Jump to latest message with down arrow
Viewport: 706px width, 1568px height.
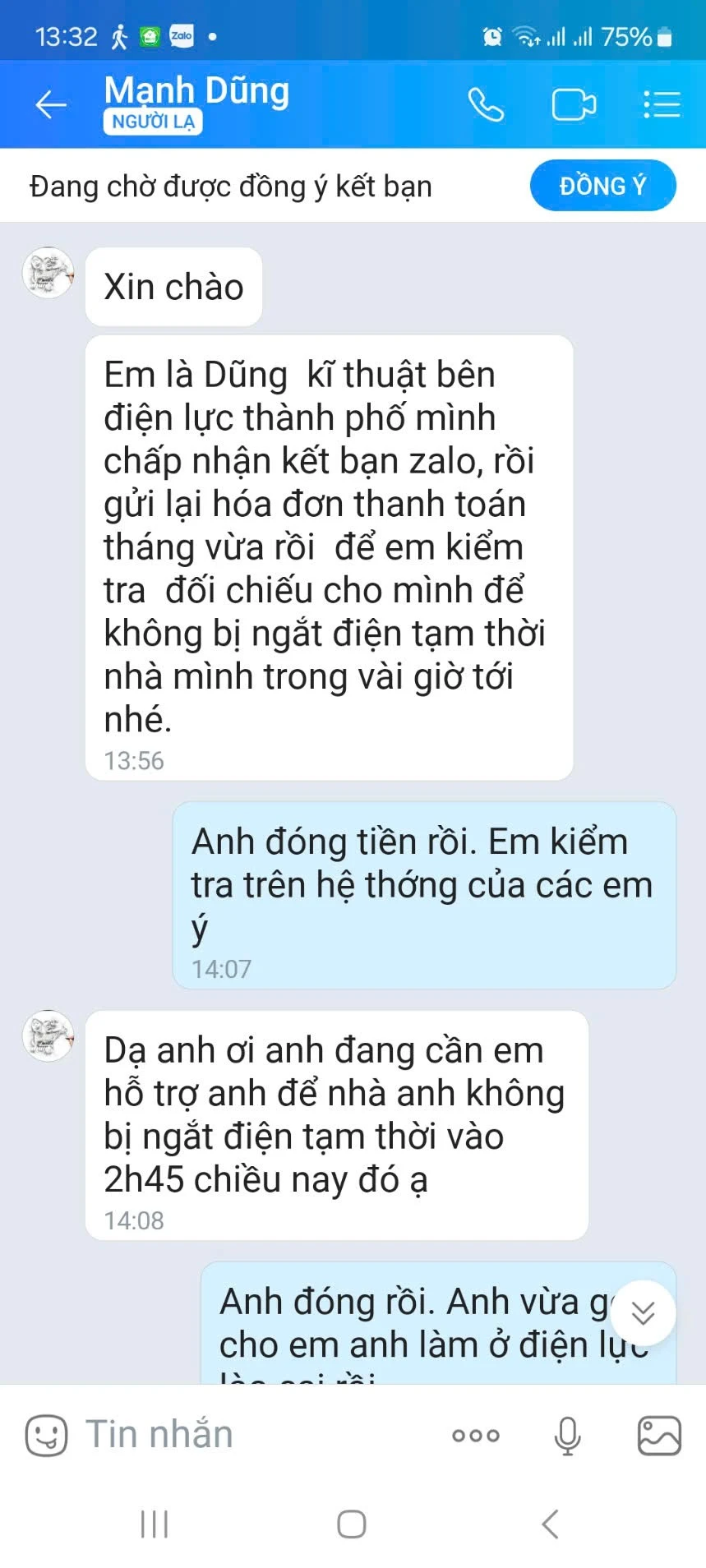tap(643, 1312)
